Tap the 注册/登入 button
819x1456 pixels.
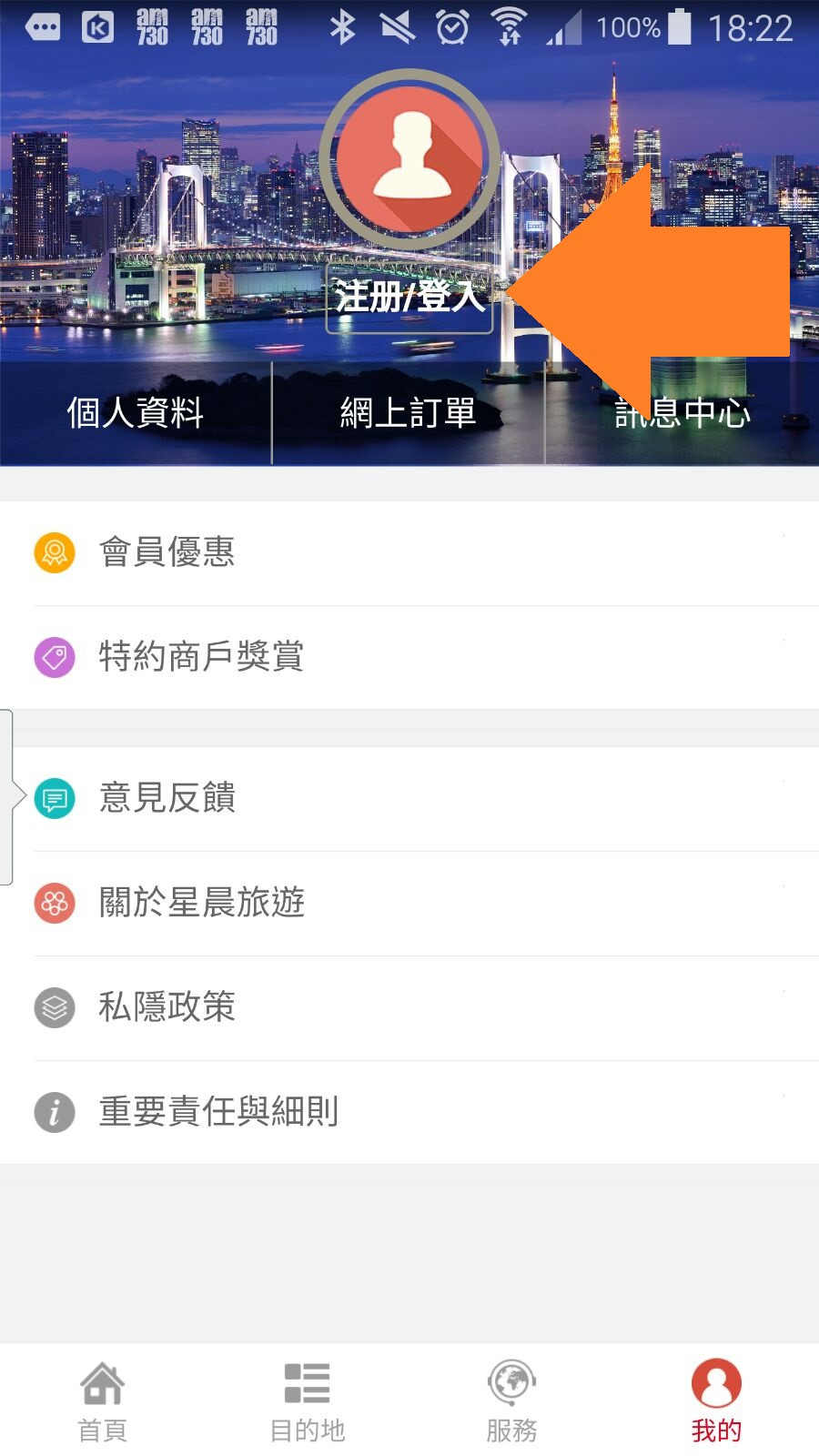point(409,298)
